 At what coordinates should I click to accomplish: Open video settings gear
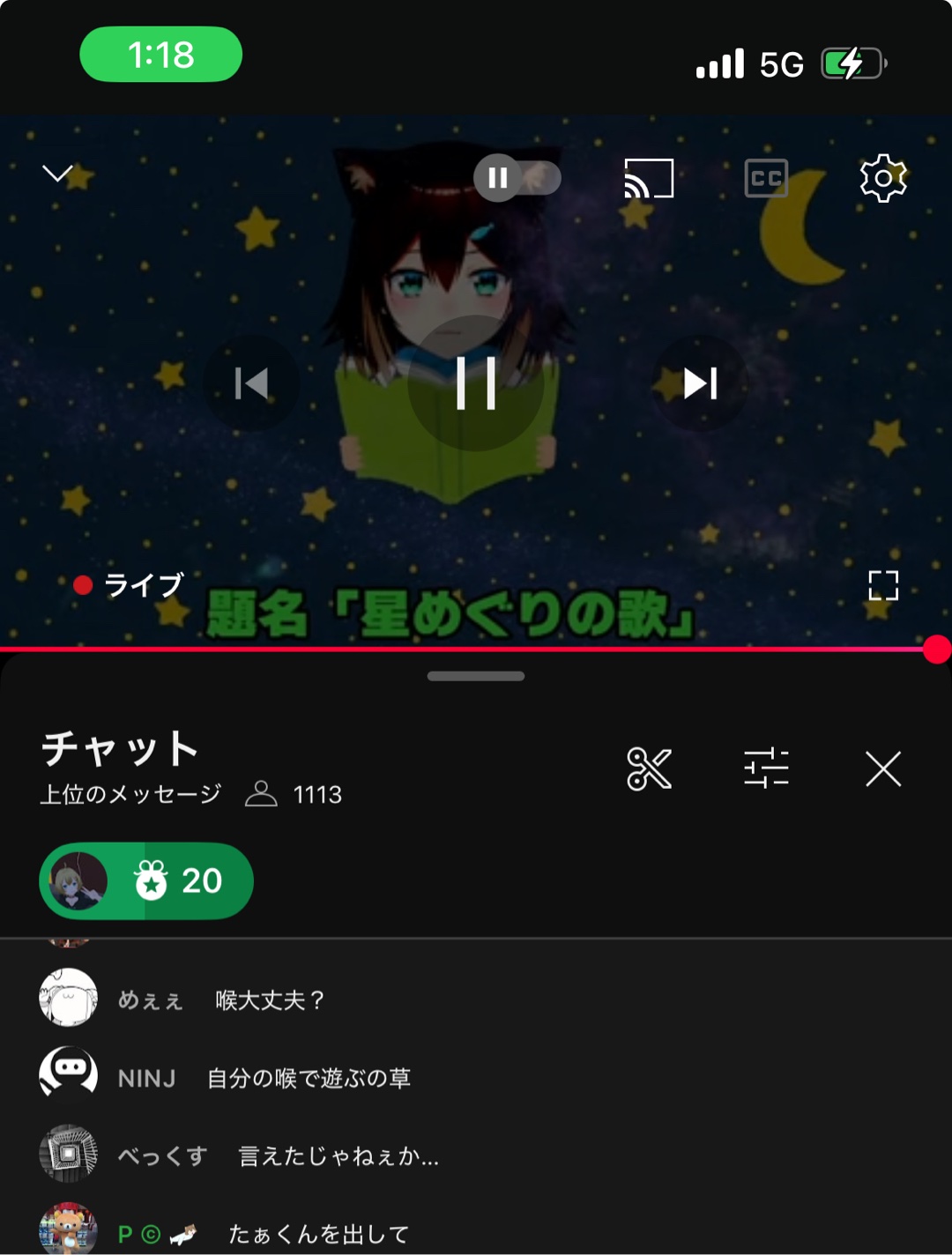tap(882, 178)
